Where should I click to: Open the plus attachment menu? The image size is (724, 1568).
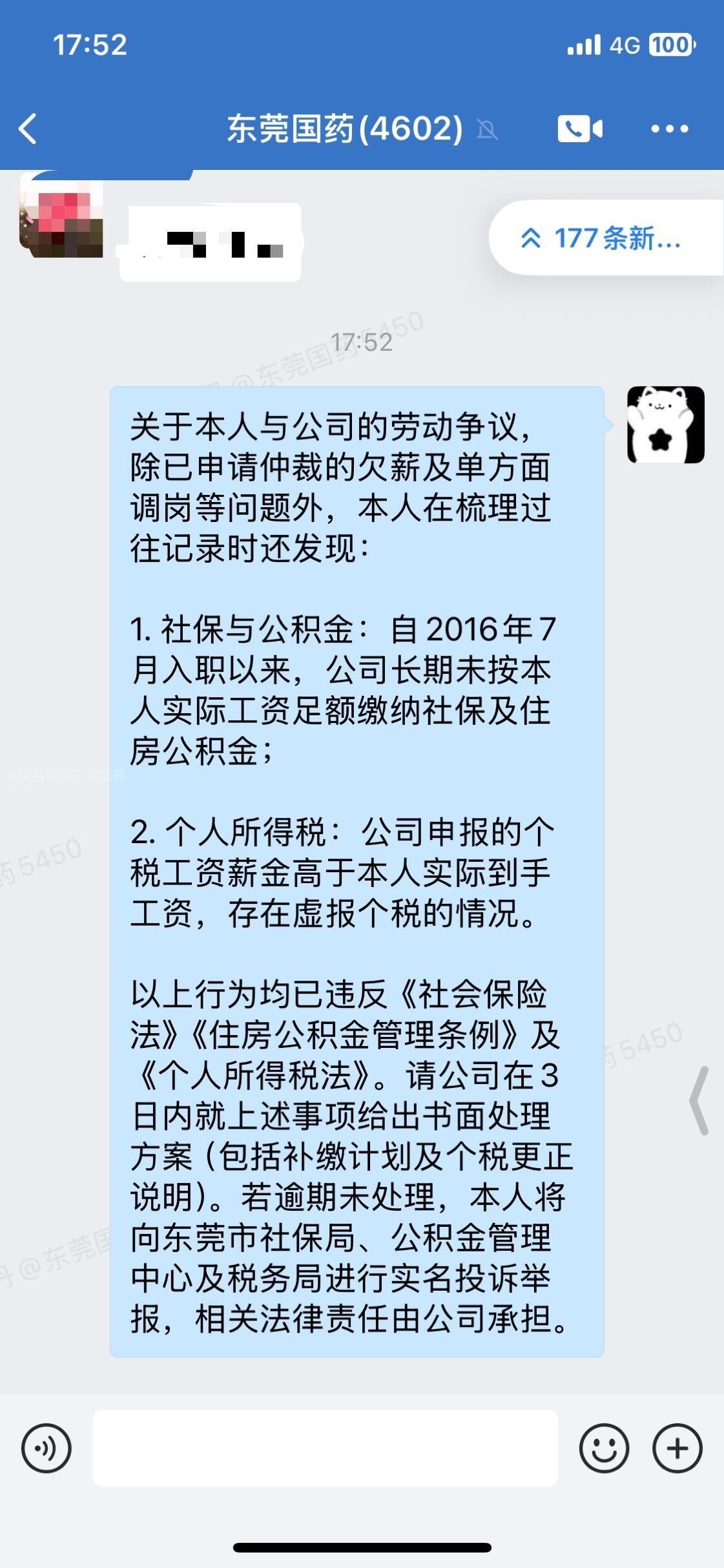click(x=677, y=1448)
